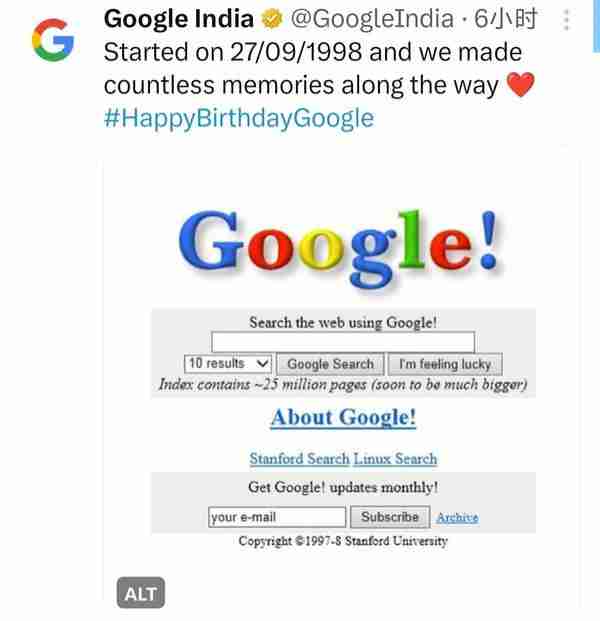The width and height of the screenshot is (600, 621).
Task: Open the tweet's three-dot overflow menu
Action: [x=568, y=19]
